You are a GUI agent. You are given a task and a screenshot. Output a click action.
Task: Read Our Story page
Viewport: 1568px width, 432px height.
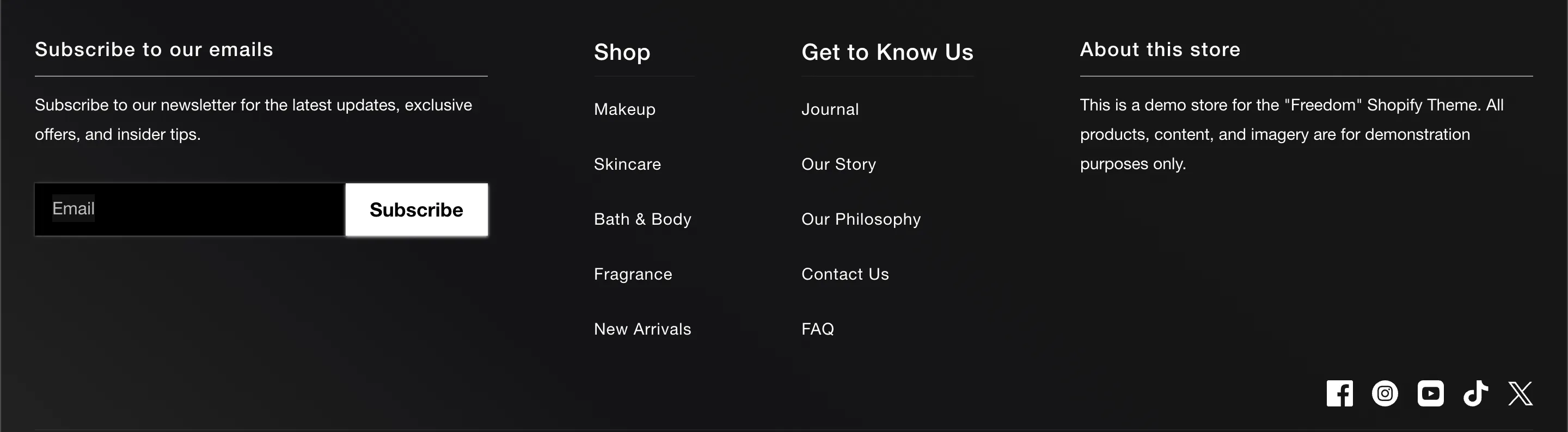838,164
